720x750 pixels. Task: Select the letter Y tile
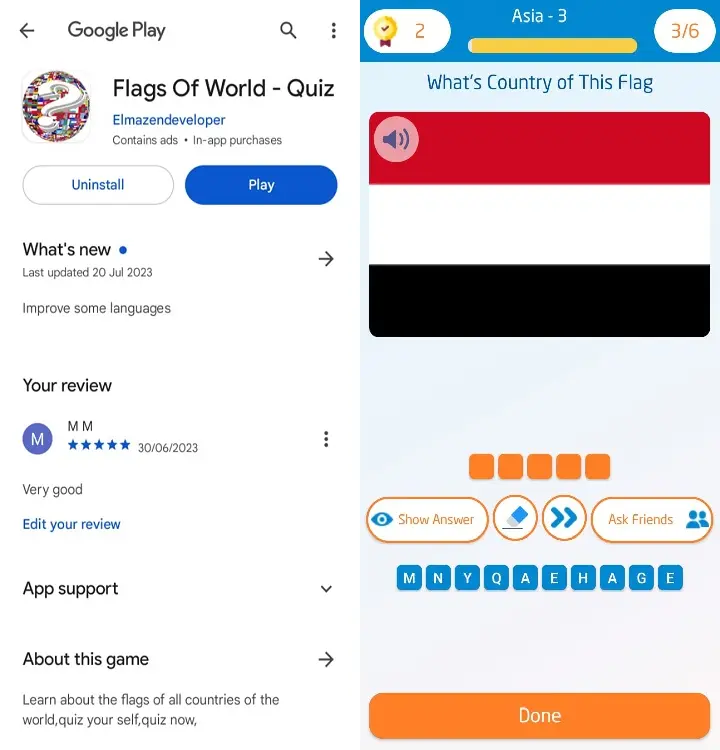coord(467,577)
